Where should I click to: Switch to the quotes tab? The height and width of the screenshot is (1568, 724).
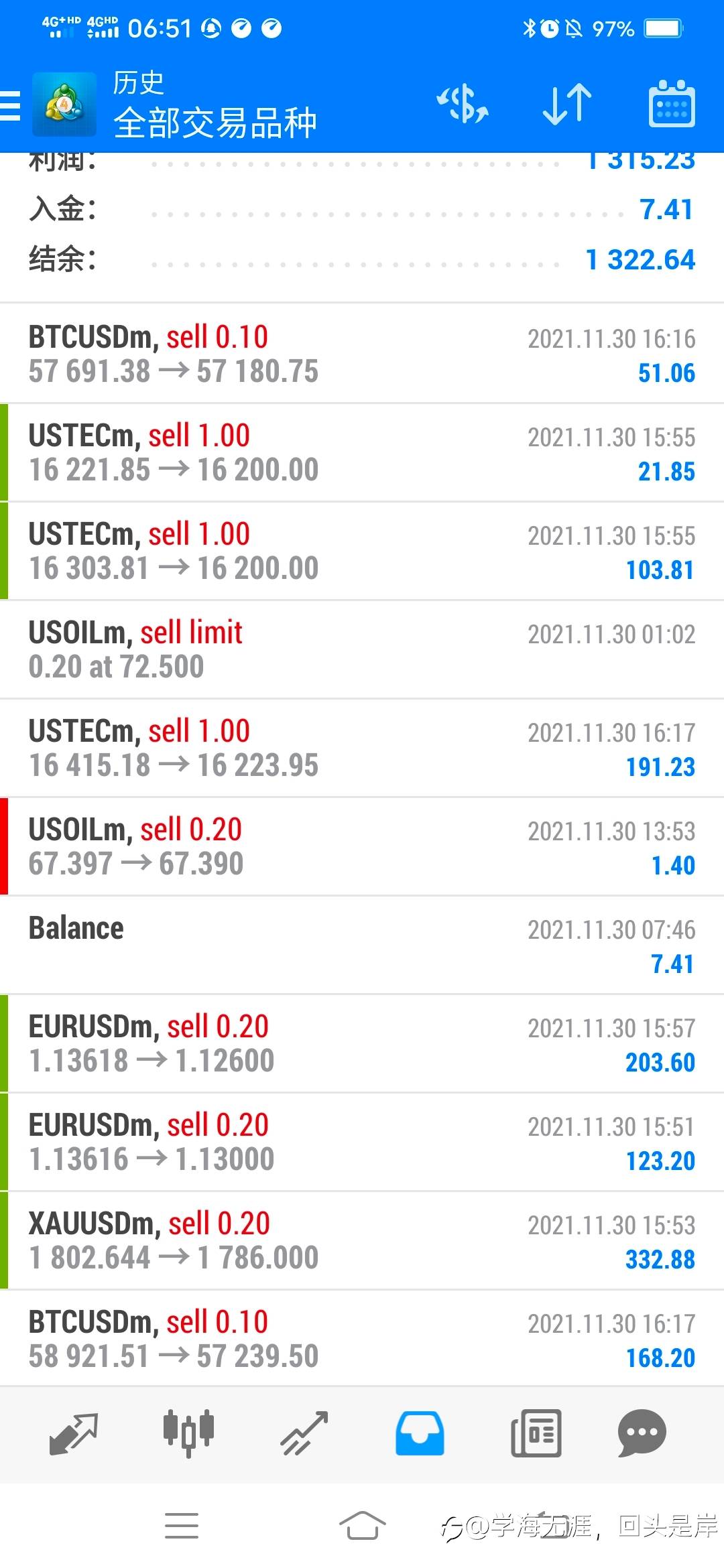(x=74, y=1433)
